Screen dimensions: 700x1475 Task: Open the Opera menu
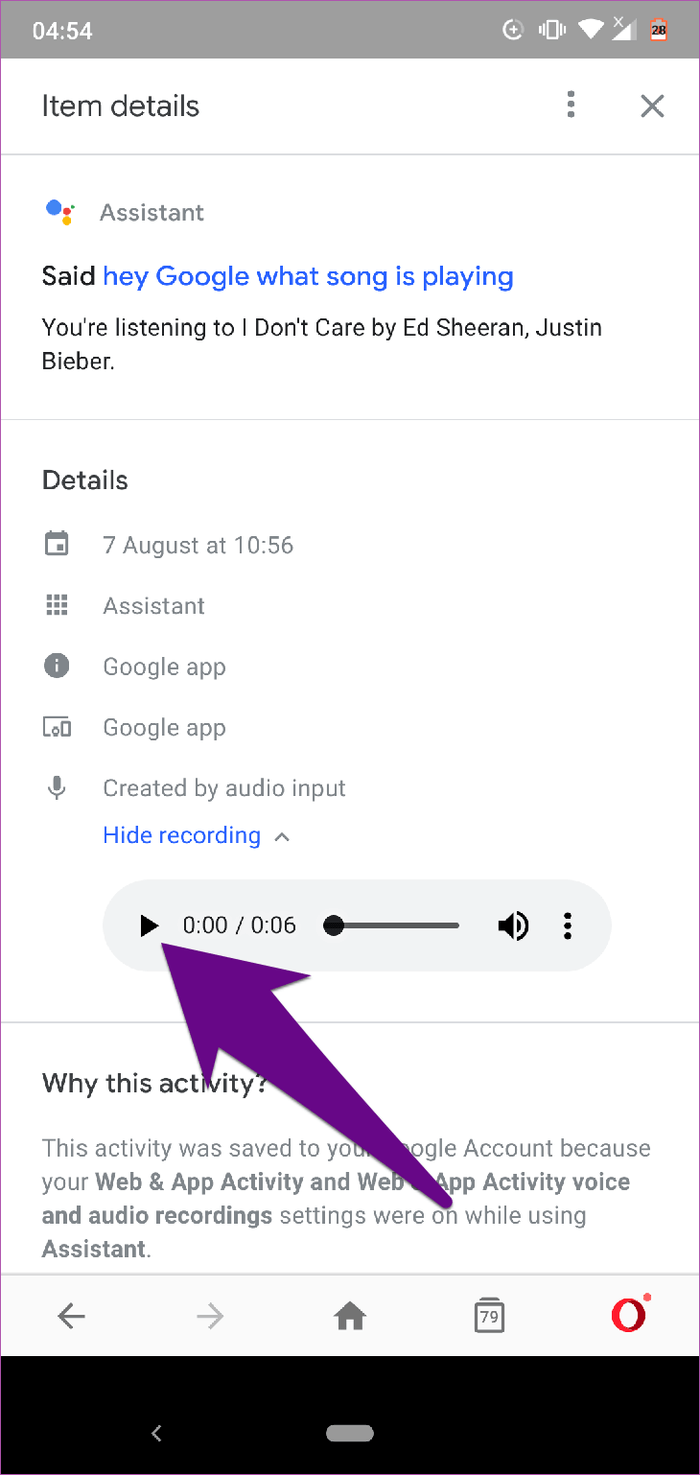(628, 1315)
